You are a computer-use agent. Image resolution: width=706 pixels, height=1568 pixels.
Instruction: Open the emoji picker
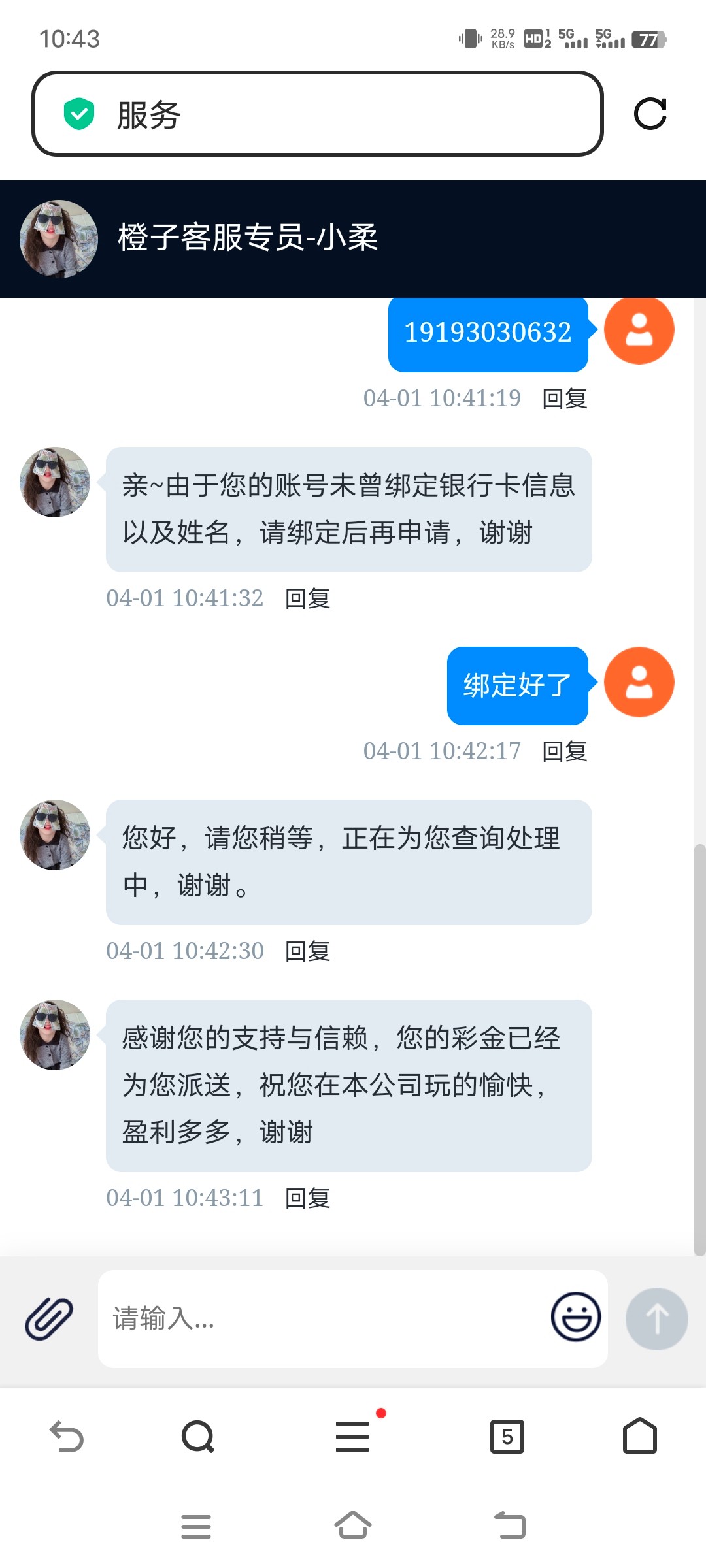coord(575,1317)
